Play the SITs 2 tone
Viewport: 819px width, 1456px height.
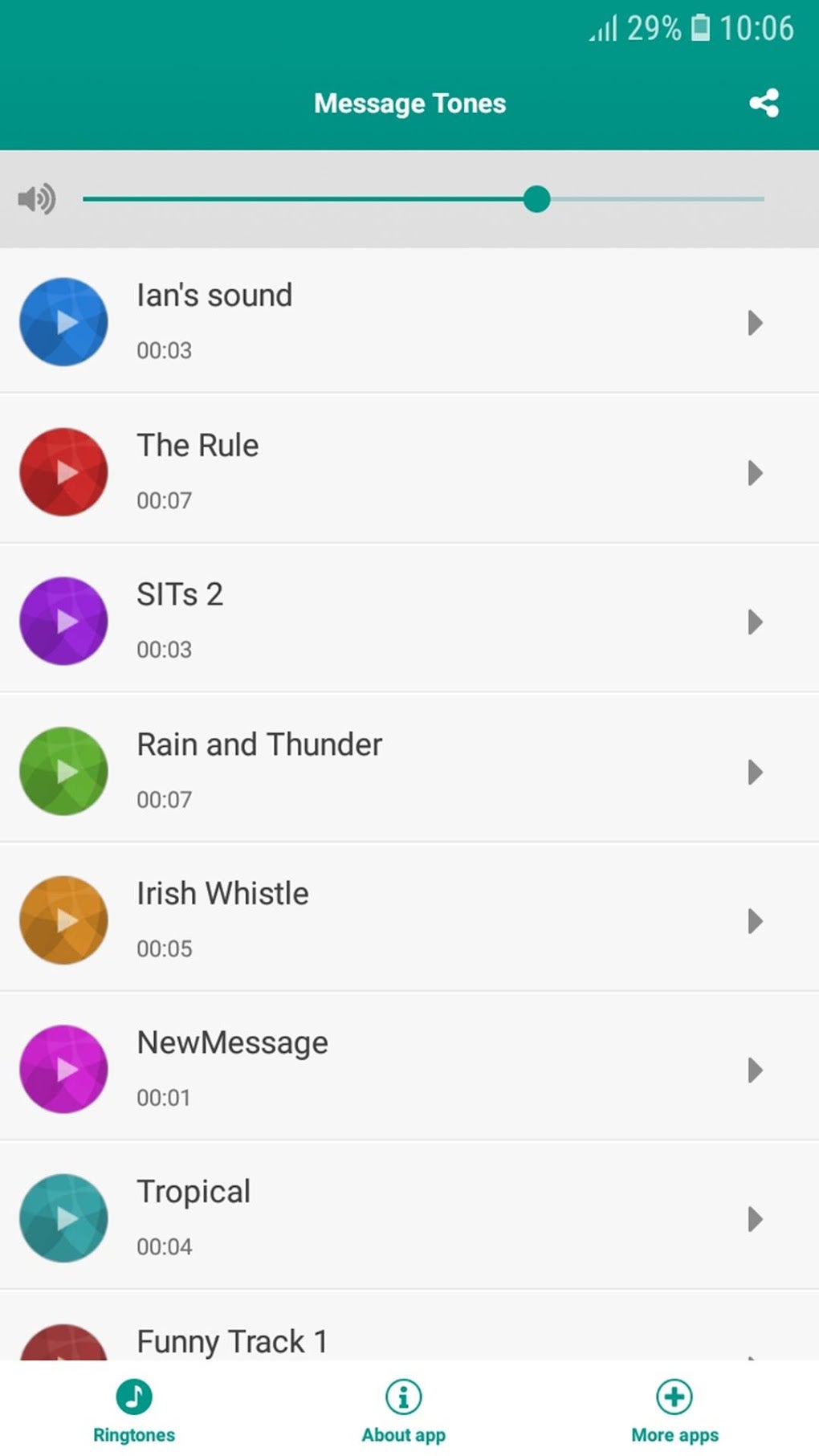click(63, 621)
